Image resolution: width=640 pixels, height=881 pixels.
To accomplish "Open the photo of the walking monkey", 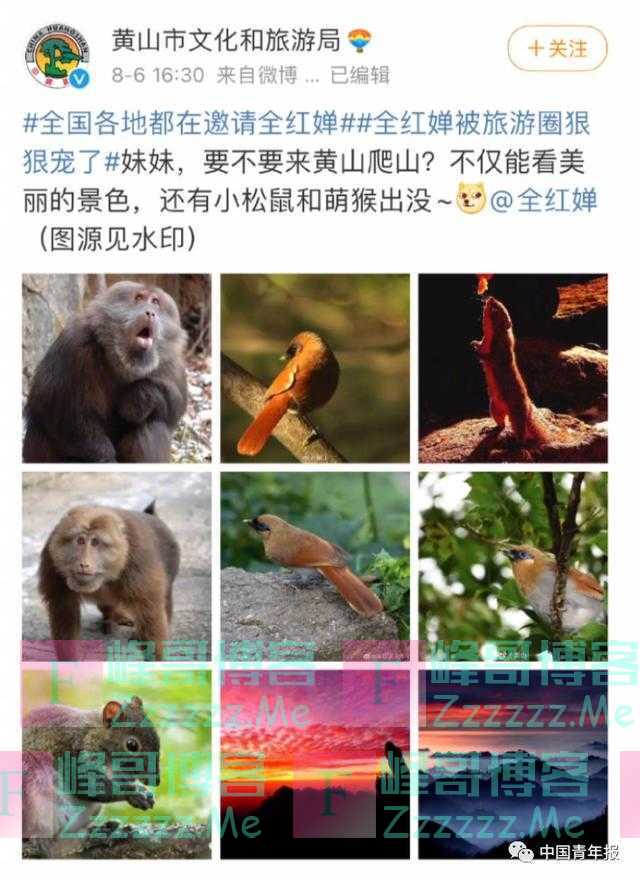I will tap(116, 566).
